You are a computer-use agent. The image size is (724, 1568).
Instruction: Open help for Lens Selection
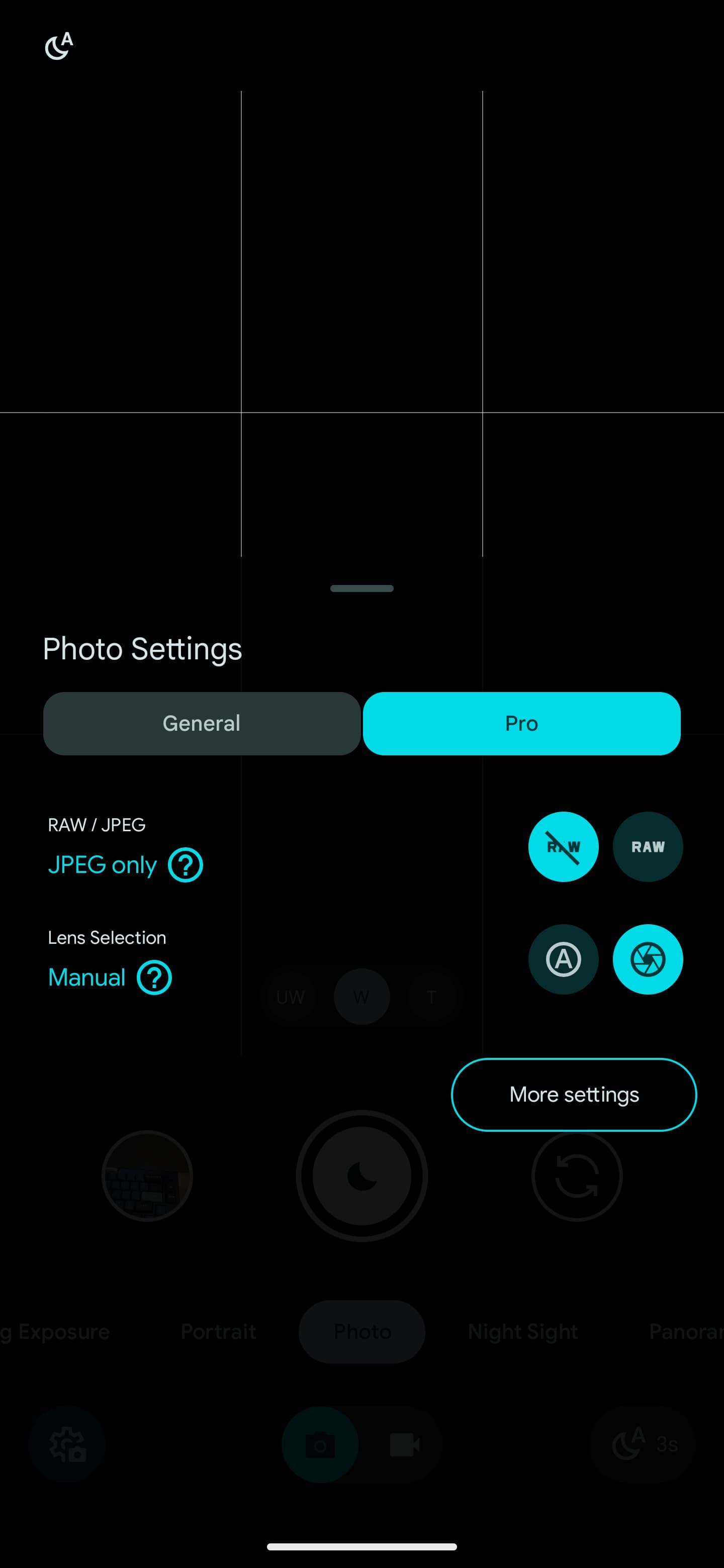[154, 977]
